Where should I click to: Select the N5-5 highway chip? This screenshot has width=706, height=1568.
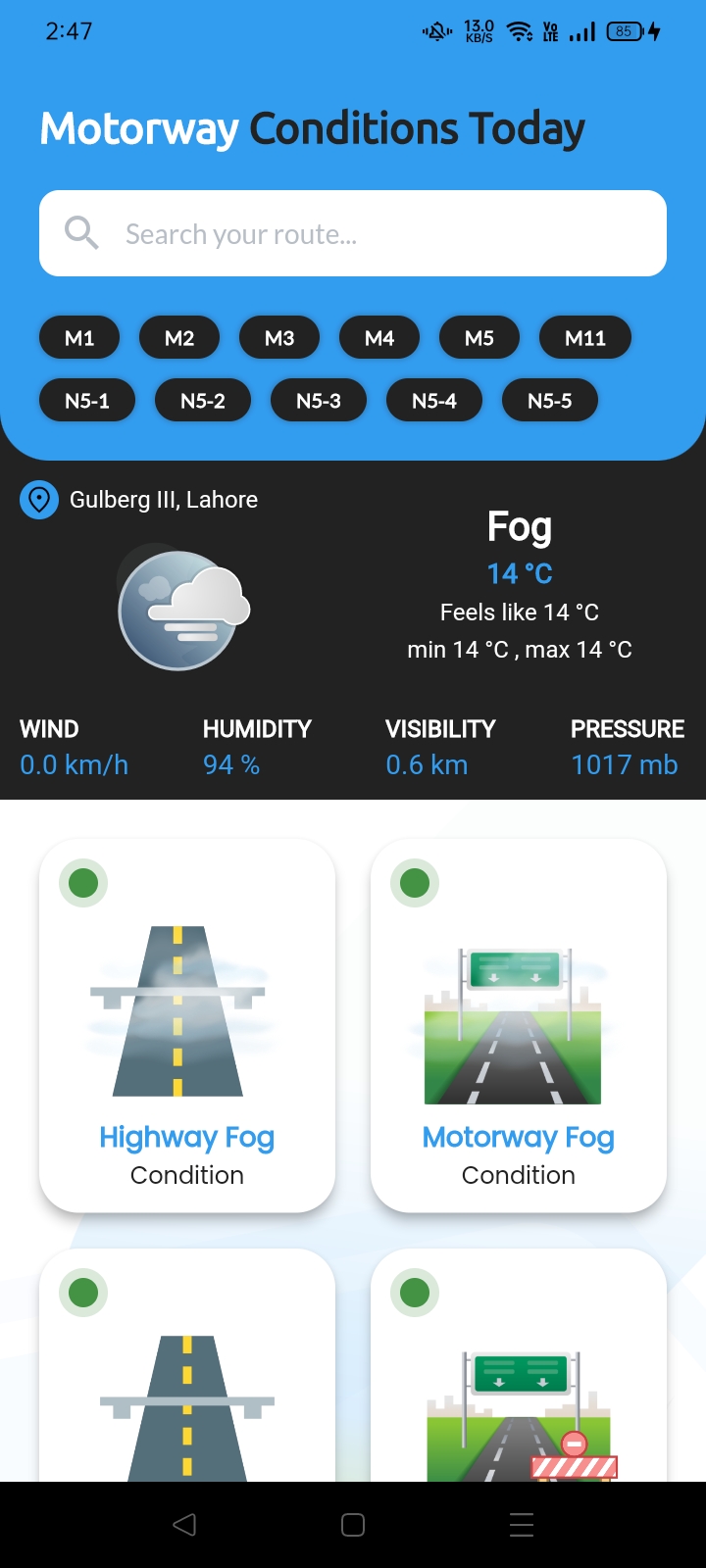coord(550,401)
